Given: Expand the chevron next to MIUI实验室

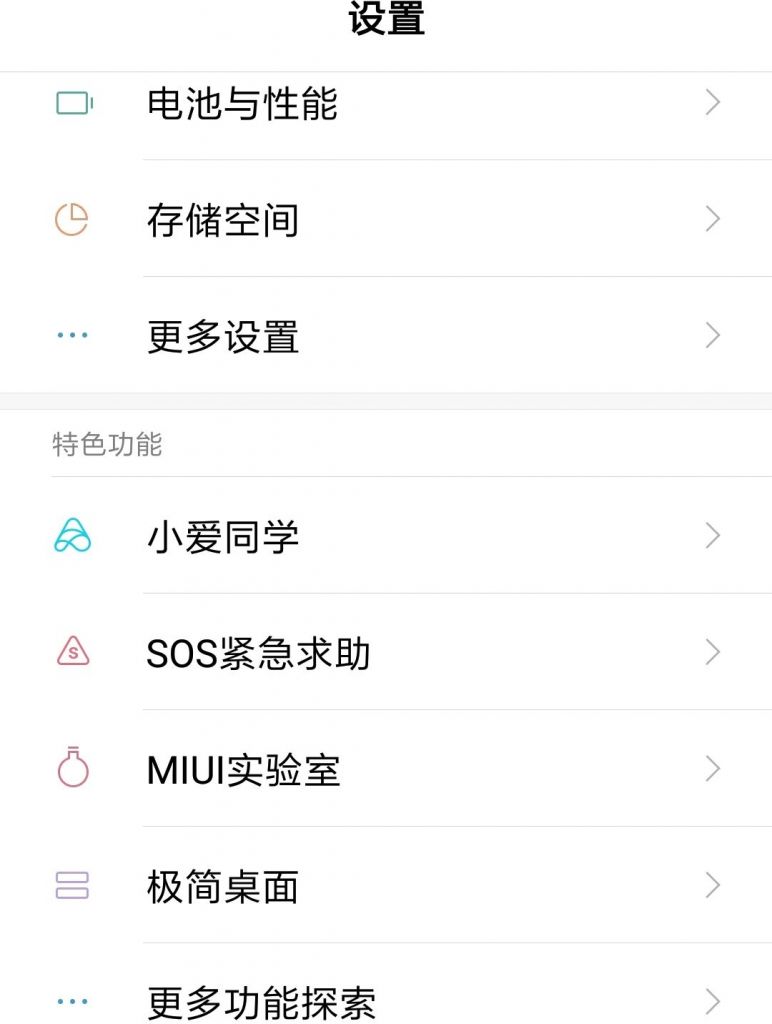Looking at the screenshot, I should click(711, 769).
